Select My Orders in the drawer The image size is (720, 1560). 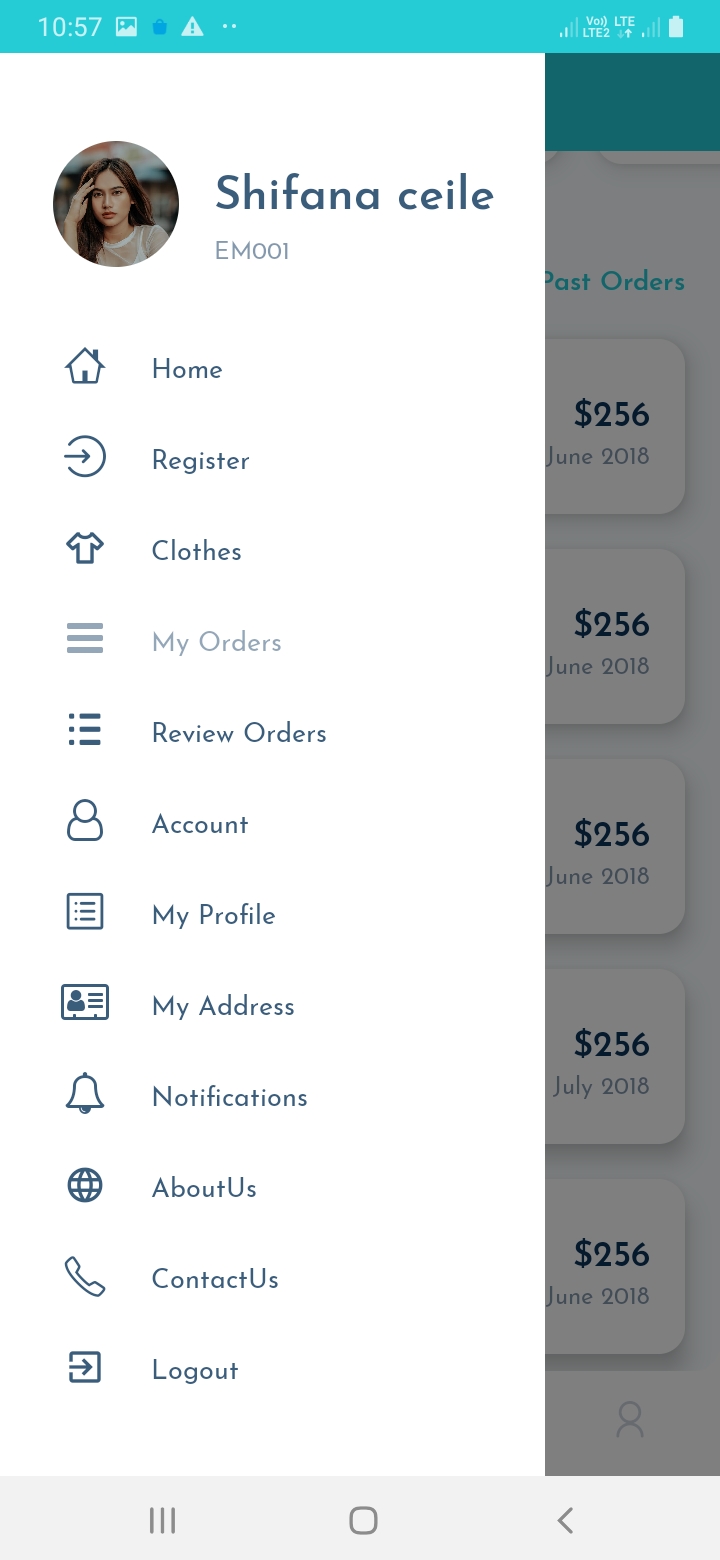[x=216, y=642]
